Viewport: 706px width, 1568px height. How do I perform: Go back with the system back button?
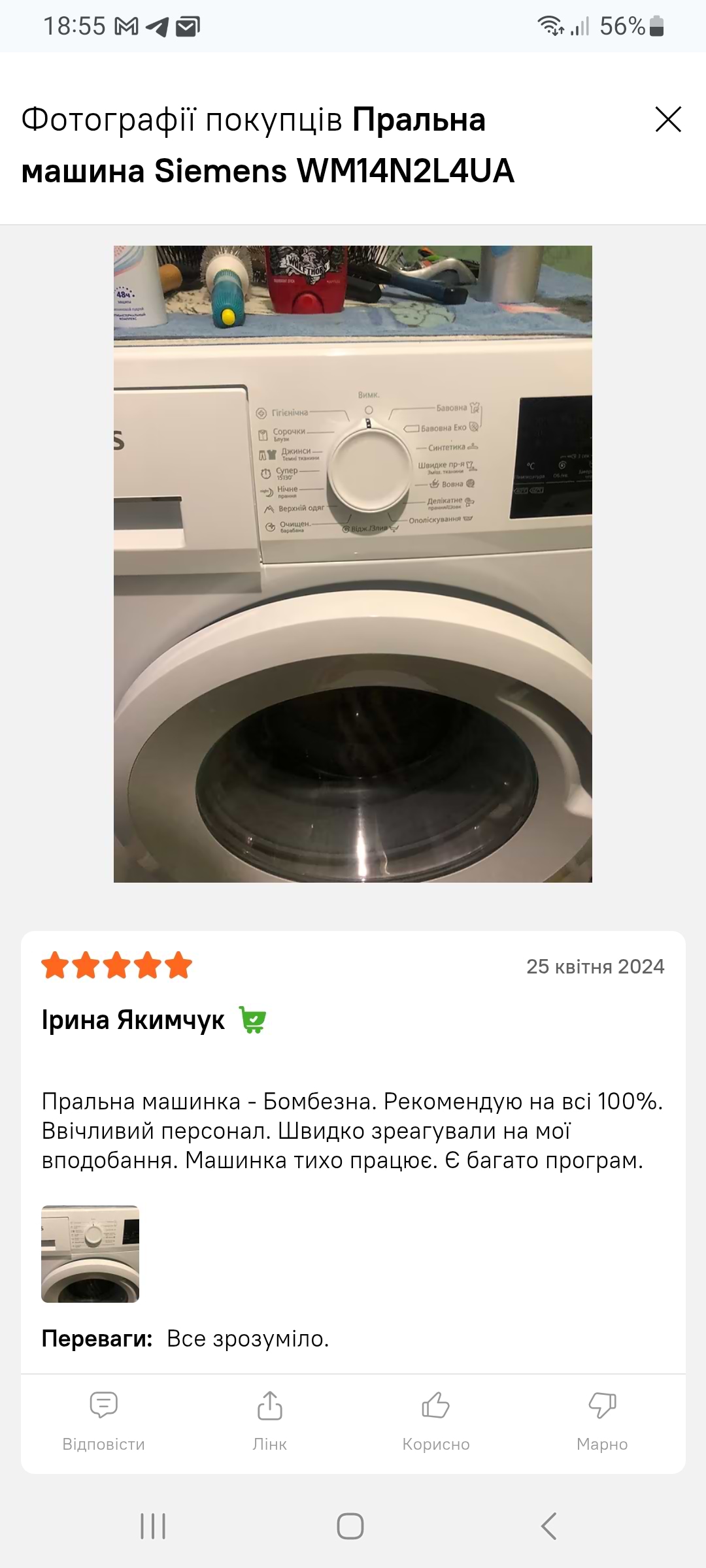tap(548, 1526)
